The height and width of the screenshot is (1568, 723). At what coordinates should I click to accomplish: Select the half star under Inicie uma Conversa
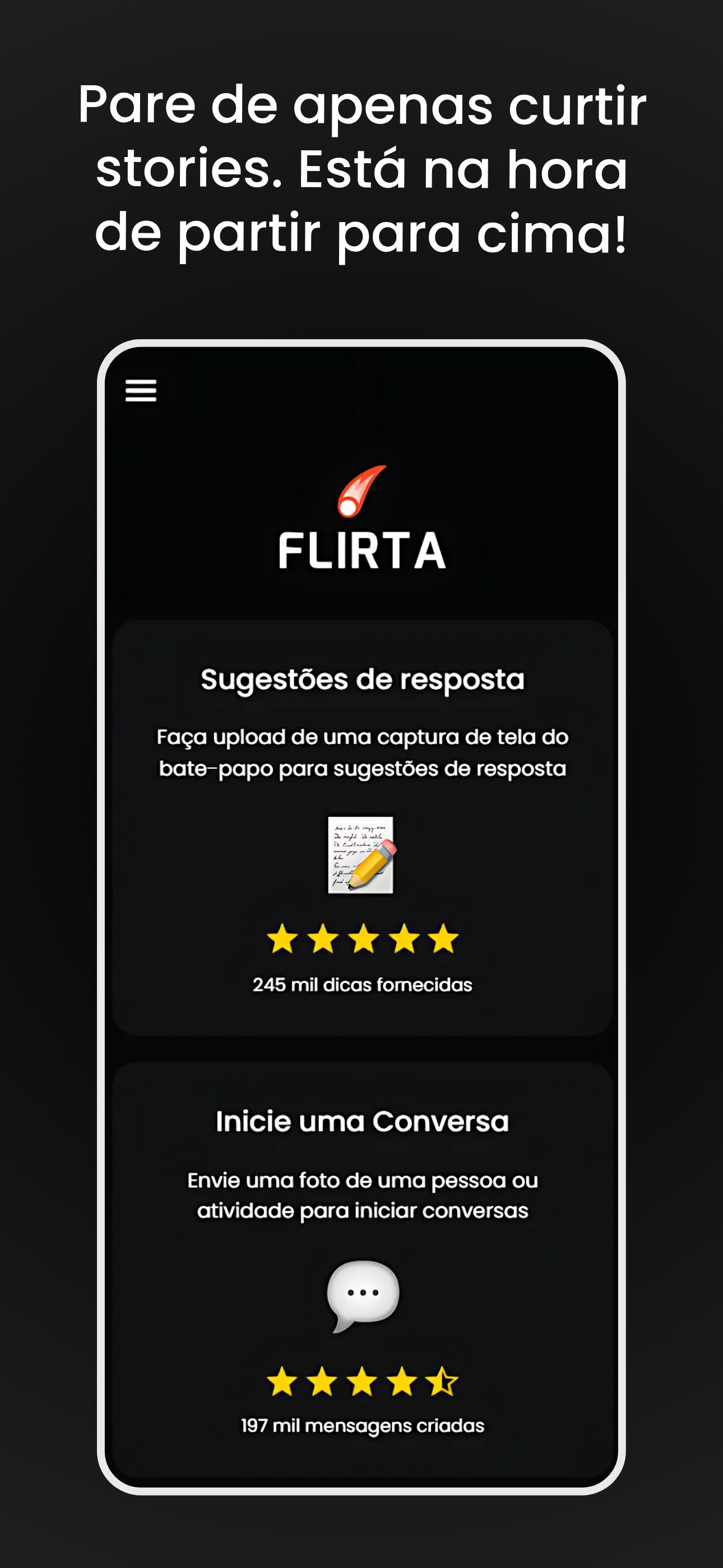[443, 1381]
